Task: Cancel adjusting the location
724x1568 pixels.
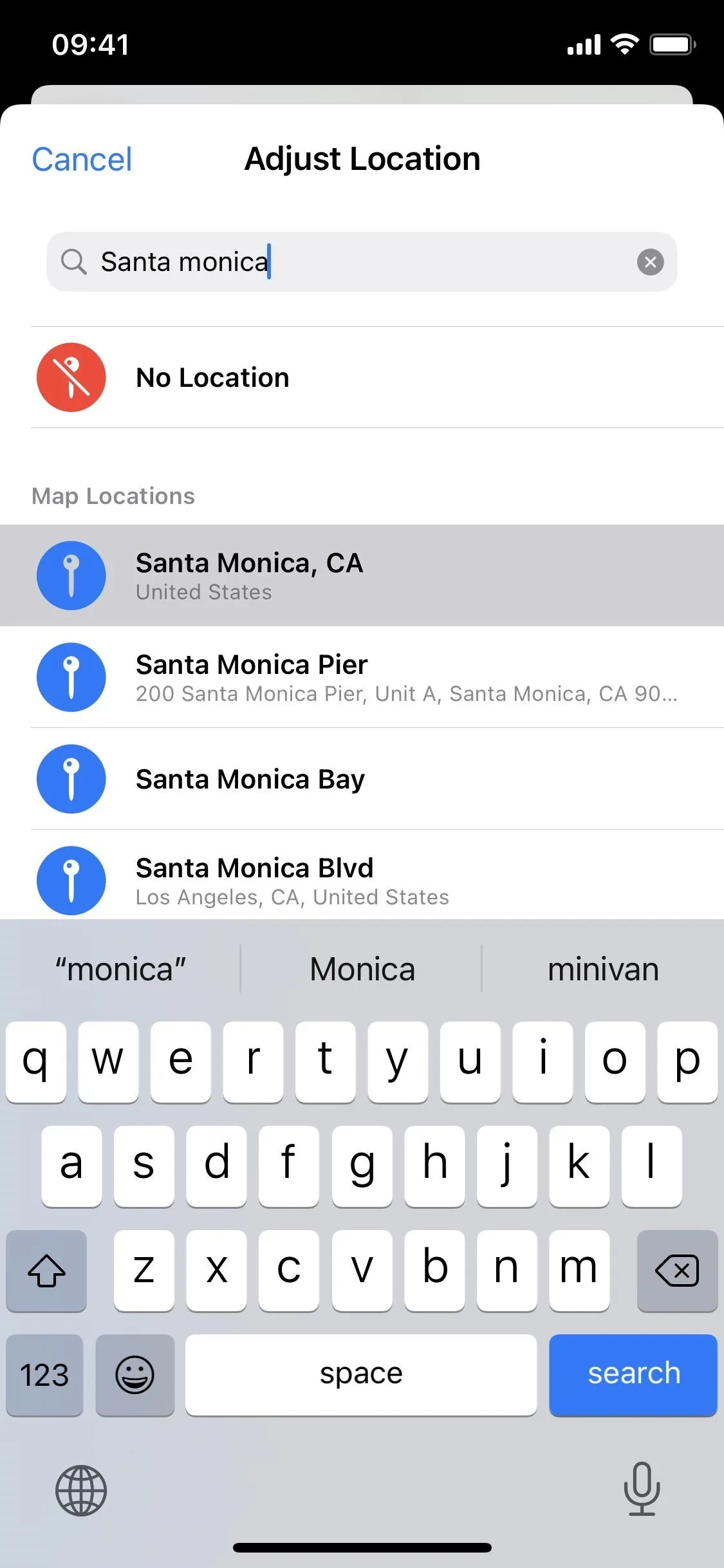Action: click(82, 160)
